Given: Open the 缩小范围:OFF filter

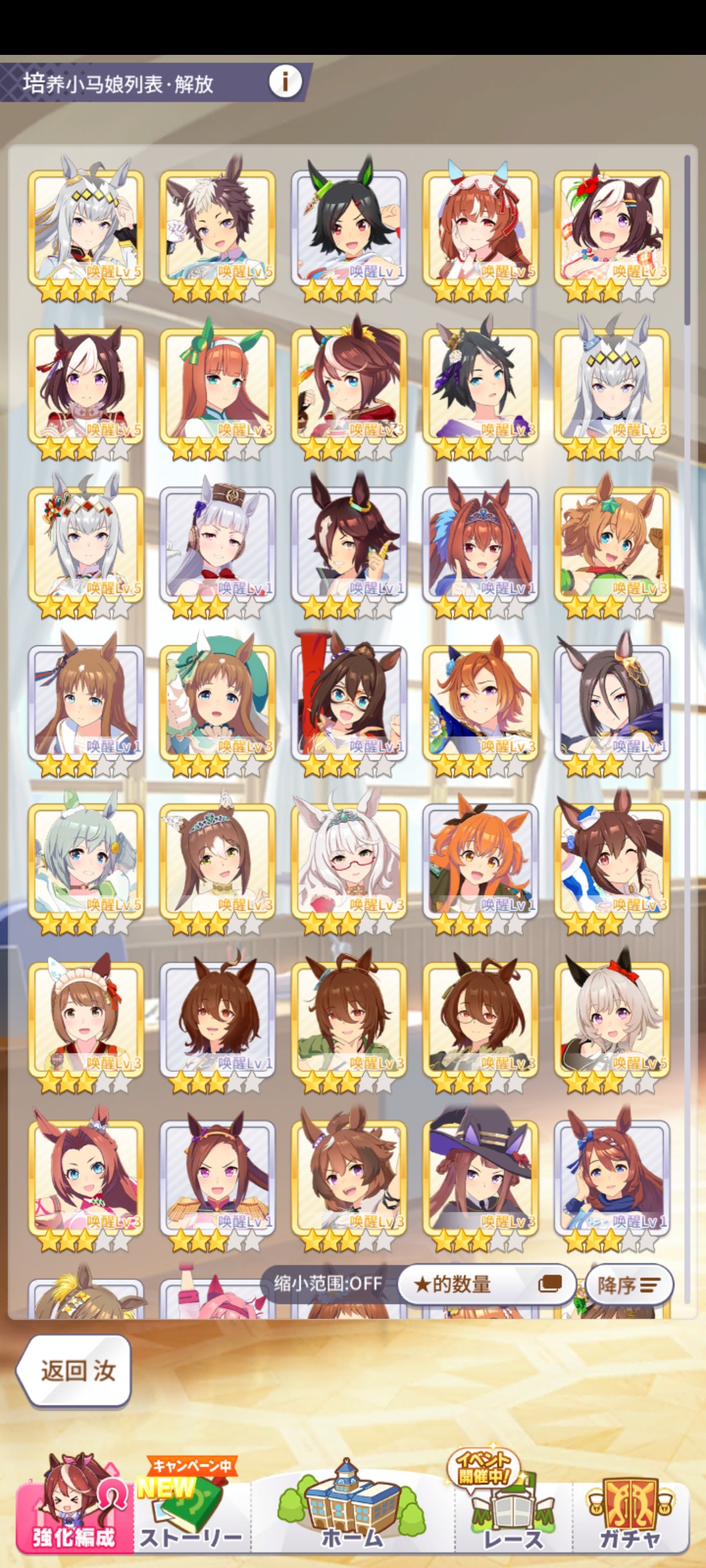Looking at the screenshot, I should point(328,1283).
